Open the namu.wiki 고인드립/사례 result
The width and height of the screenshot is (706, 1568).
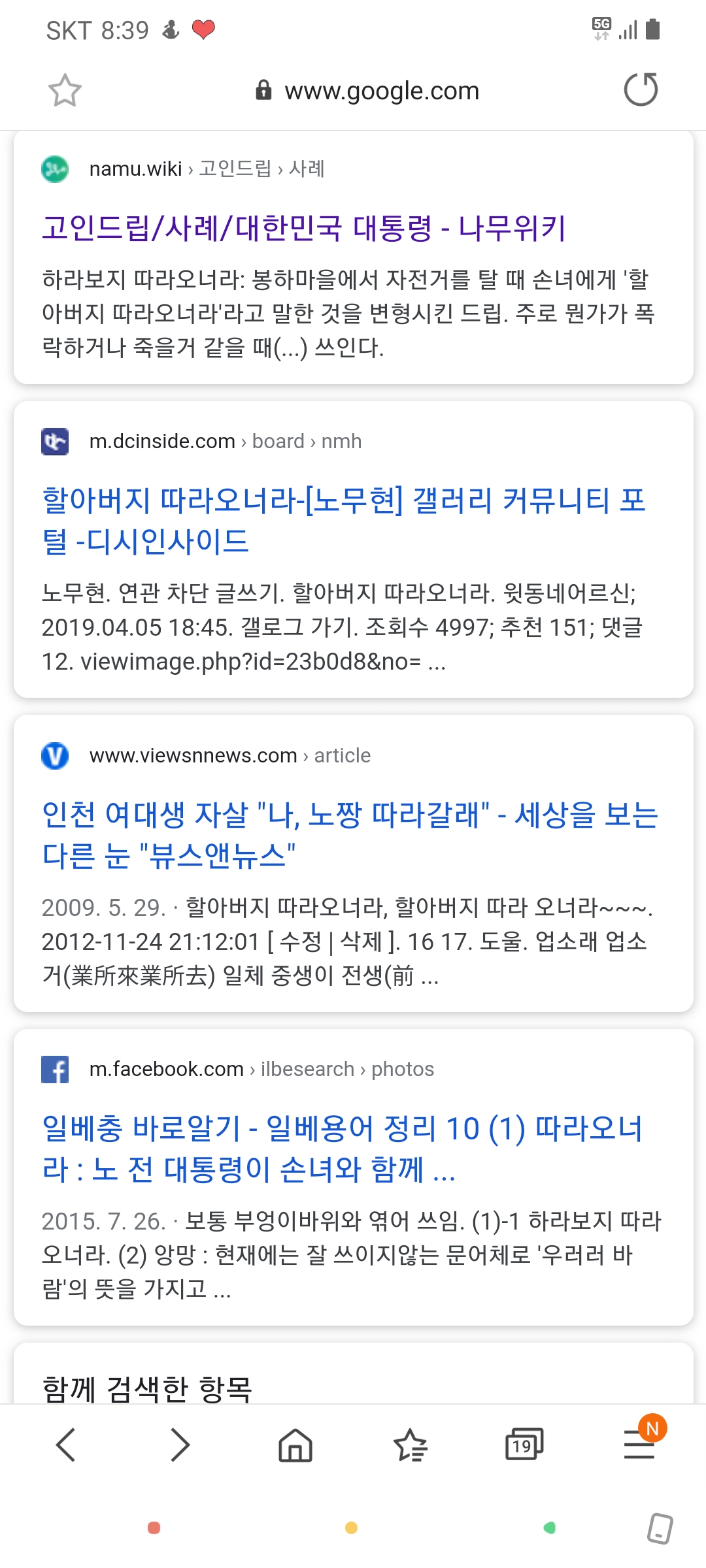pyautogui.click(x=303, y=228)
